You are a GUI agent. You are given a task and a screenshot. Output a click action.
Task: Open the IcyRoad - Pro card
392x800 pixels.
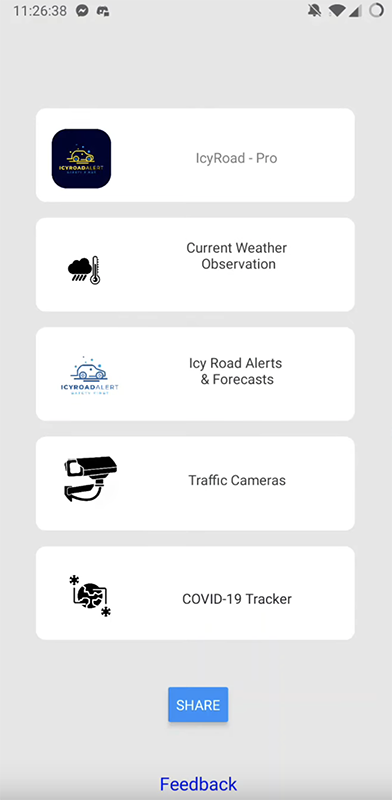point(195,155)
